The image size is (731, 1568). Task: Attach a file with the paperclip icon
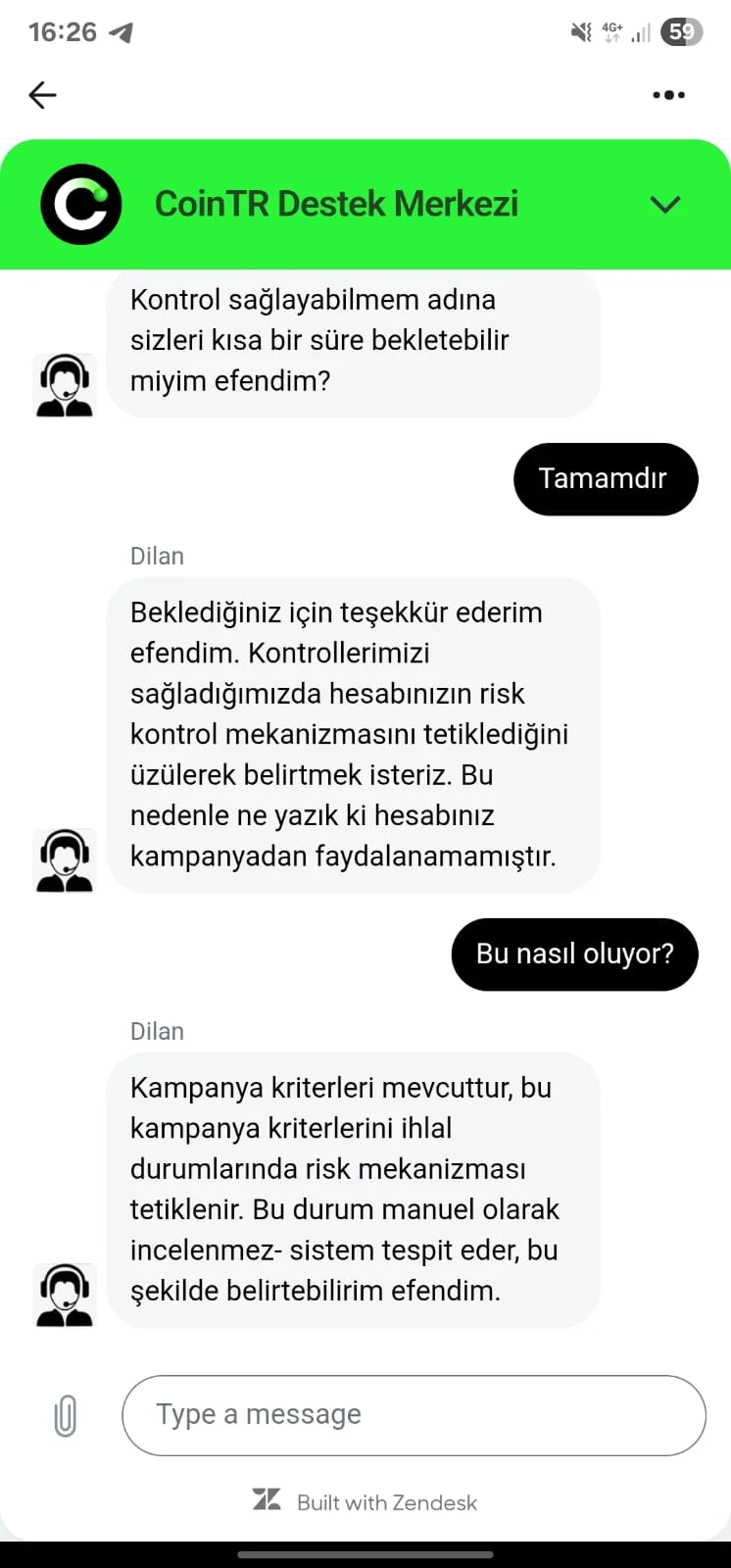coord(65,1415)
